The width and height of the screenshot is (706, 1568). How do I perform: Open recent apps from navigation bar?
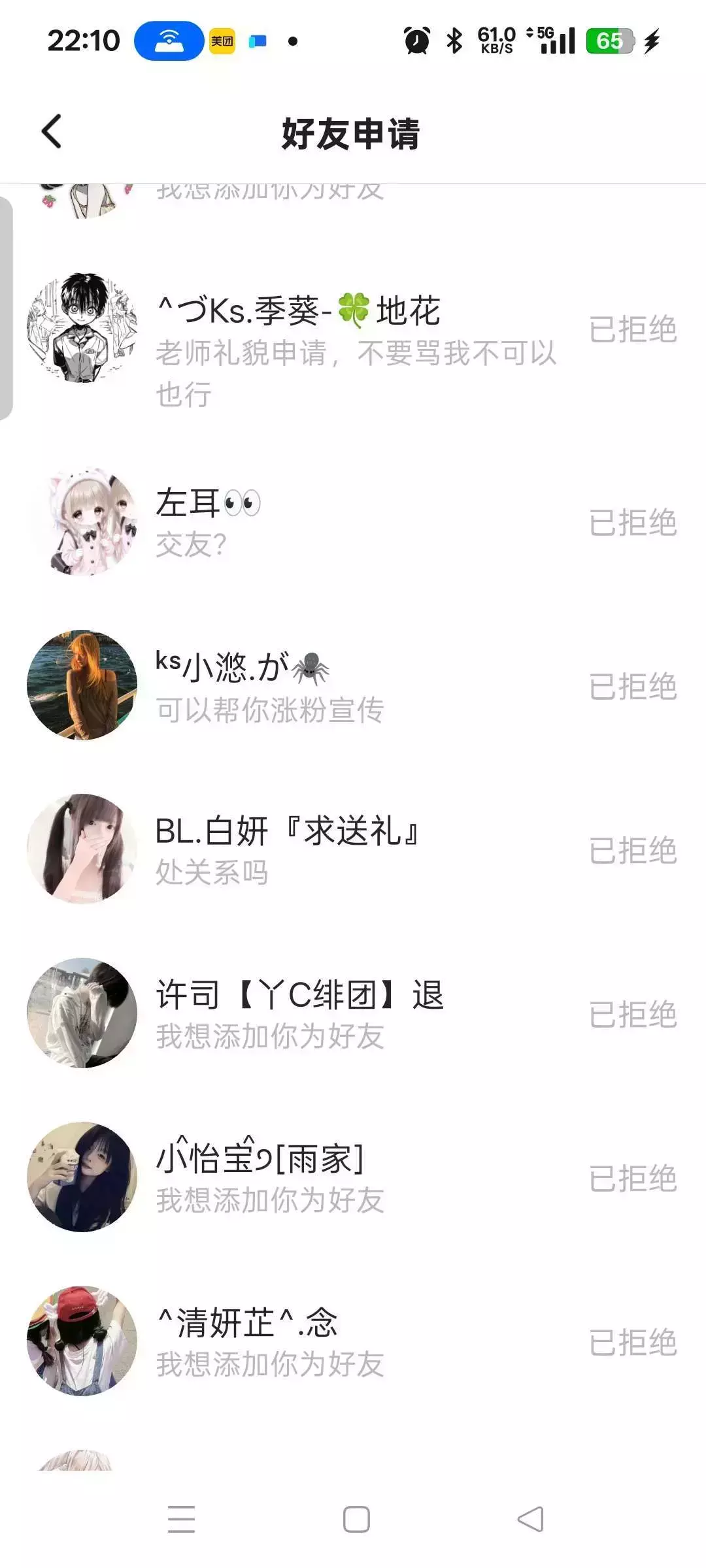tap(181, 1519)
